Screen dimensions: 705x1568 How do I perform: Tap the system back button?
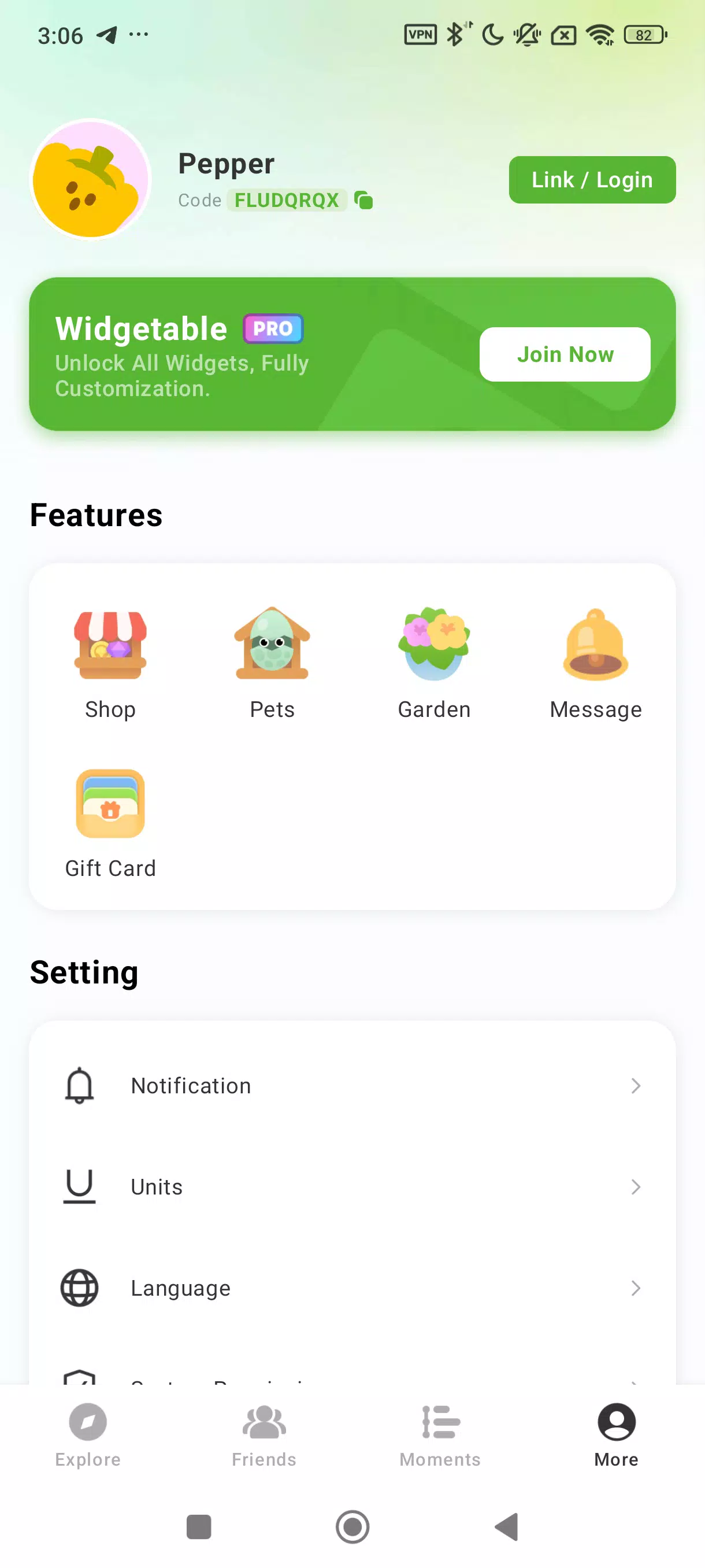(507, 1526)
